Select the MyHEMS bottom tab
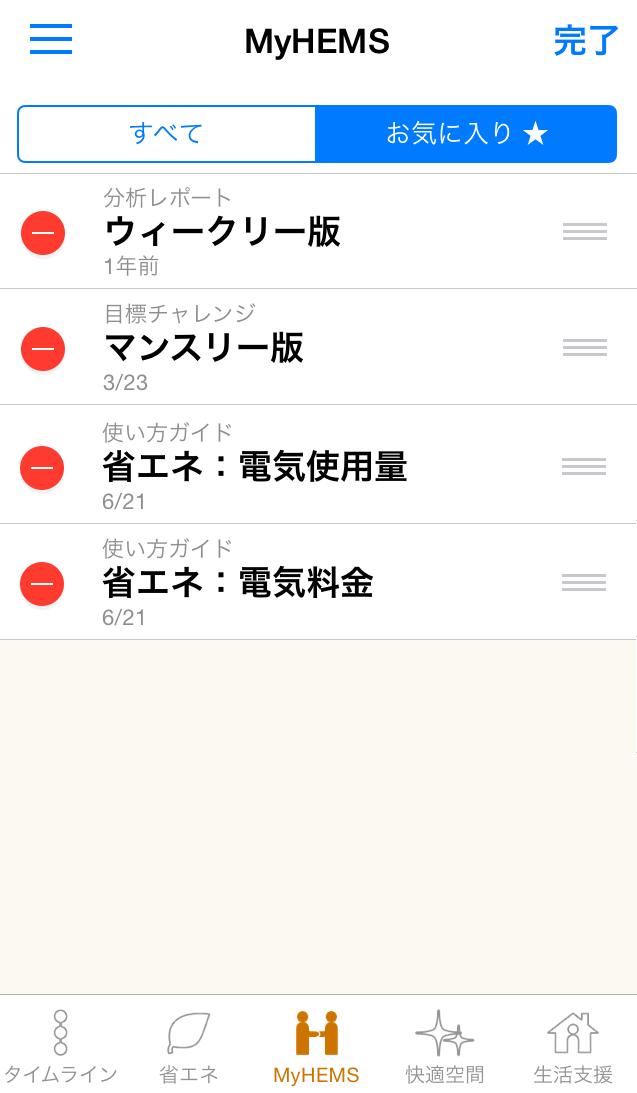The width and height of the screenshot is (637, 1093). point(316,1046)
